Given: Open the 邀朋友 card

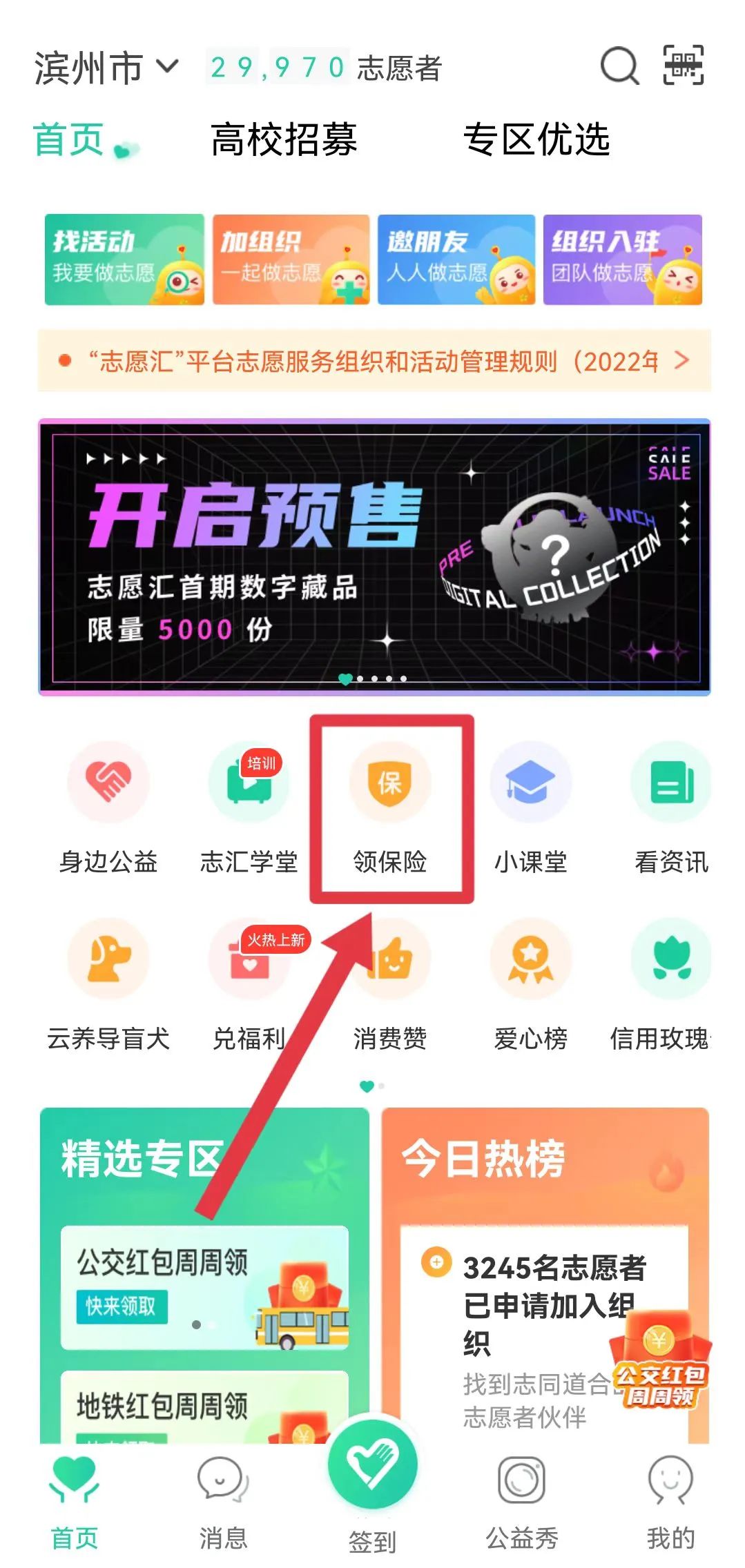Looking at the screenshot, I should pos(456,259).
